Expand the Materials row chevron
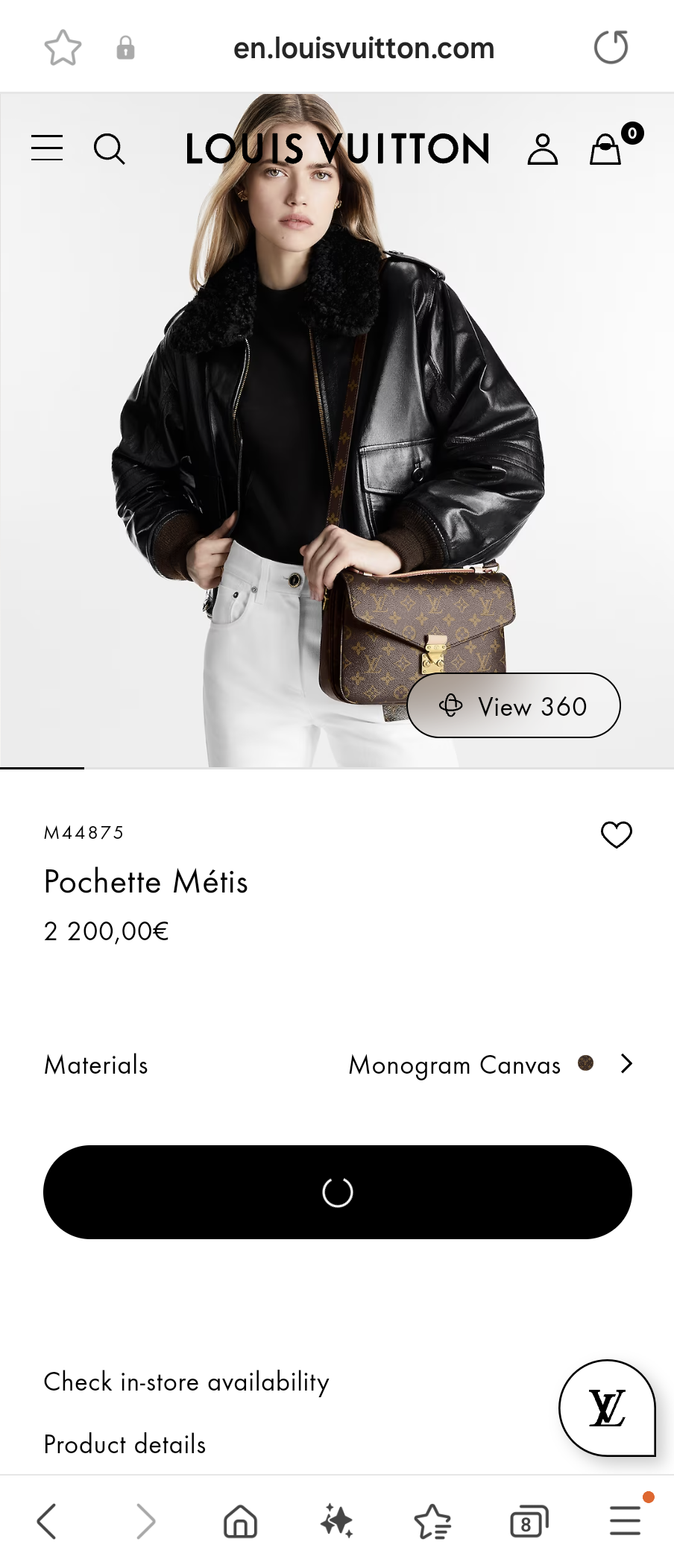 (x=626, y=1065)
